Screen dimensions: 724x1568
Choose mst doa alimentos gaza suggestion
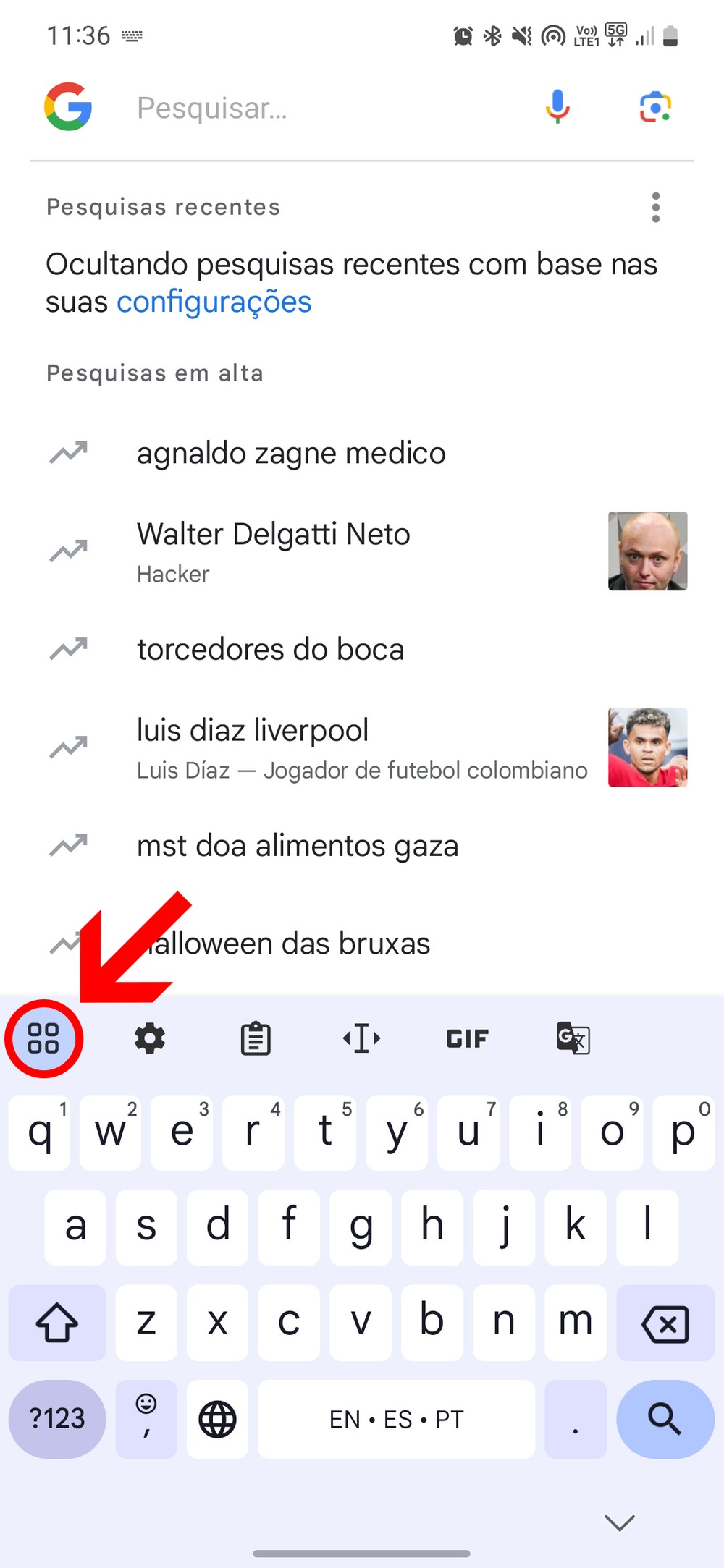297,846
